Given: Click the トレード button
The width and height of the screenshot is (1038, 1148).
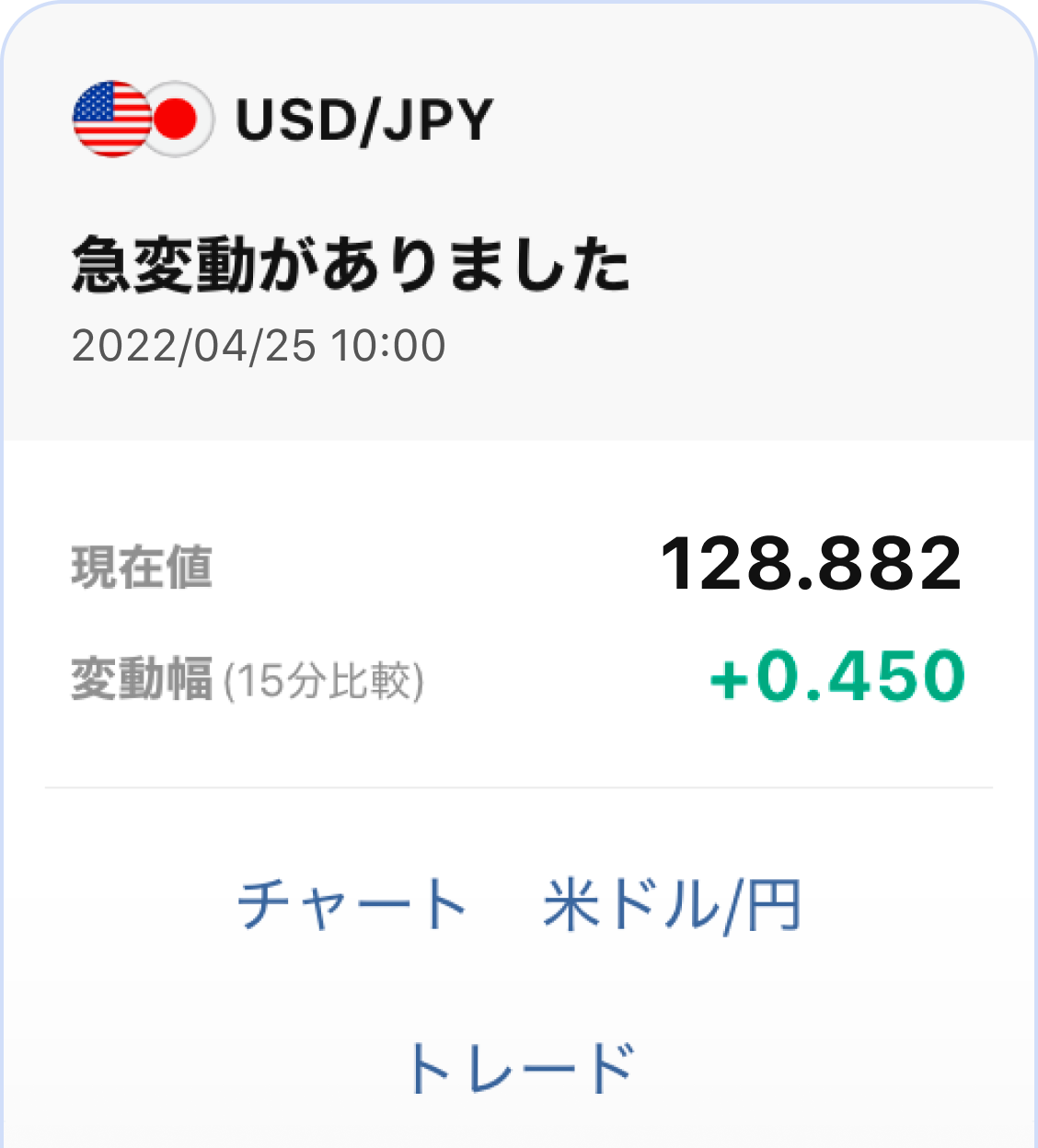Looking at the screenshot, I should (x=523, y=1070).
